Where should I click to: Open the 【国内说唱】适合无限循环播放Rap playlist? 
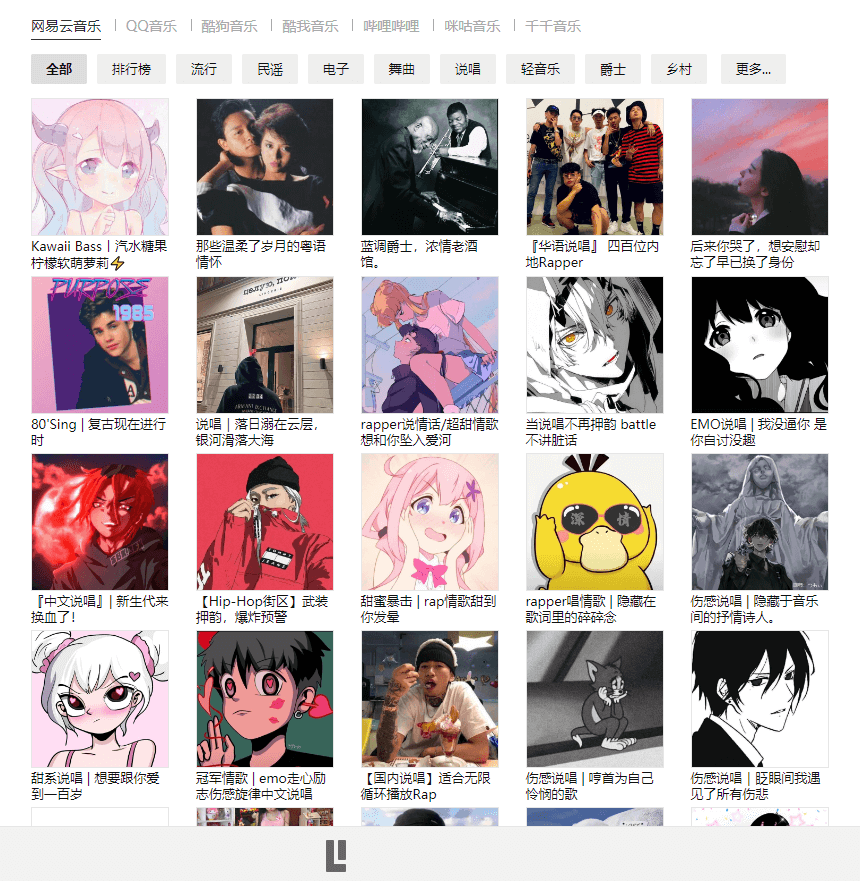tap(430, 699)
